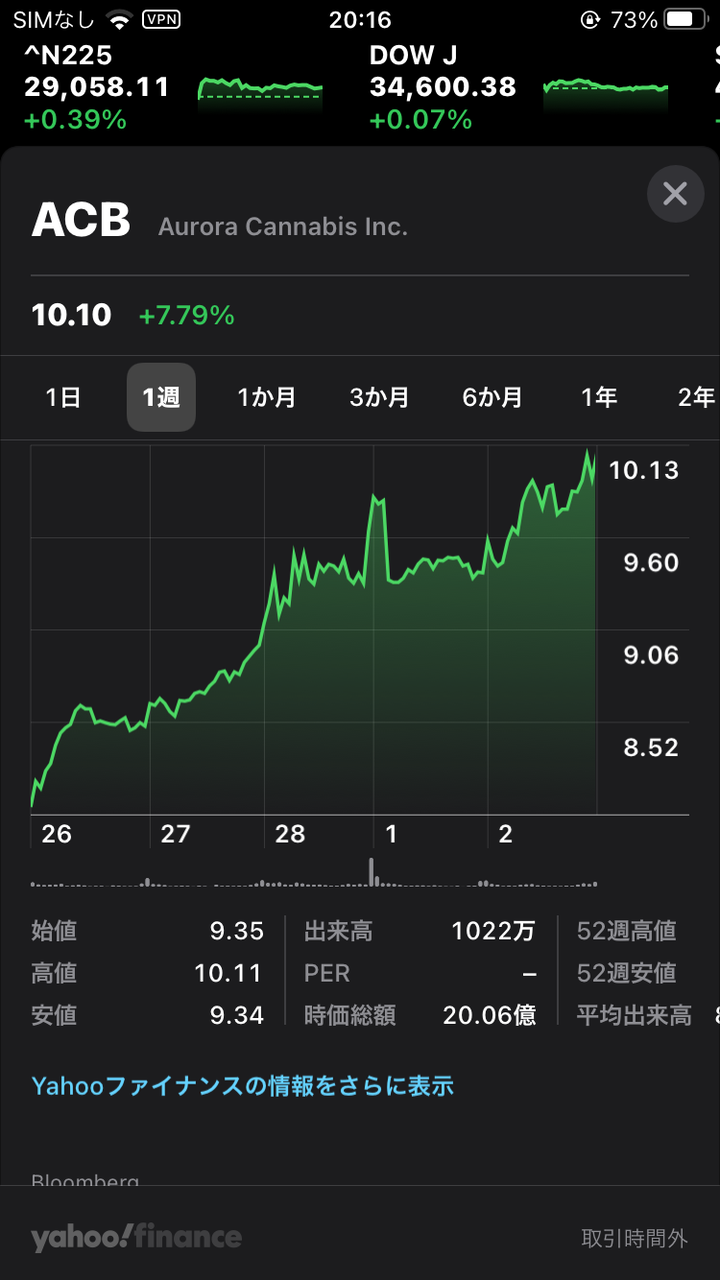Open Yahoo Finance from the bottom logo

pyautogui.click(x=136, y=1238)
